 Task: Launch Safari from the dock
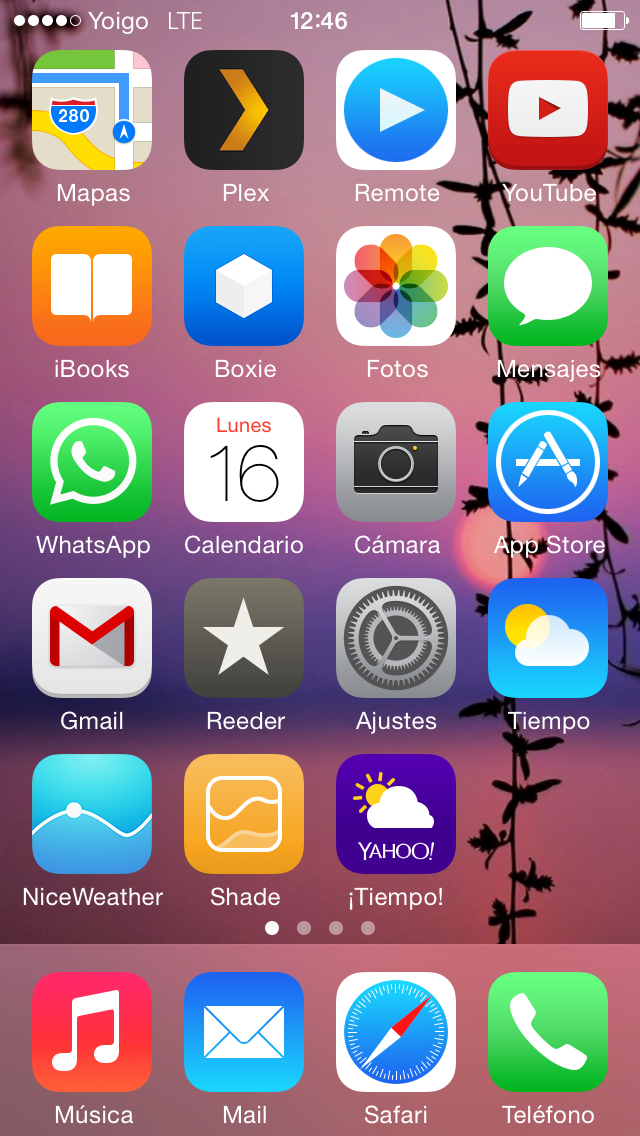(x=396, y=1032)
